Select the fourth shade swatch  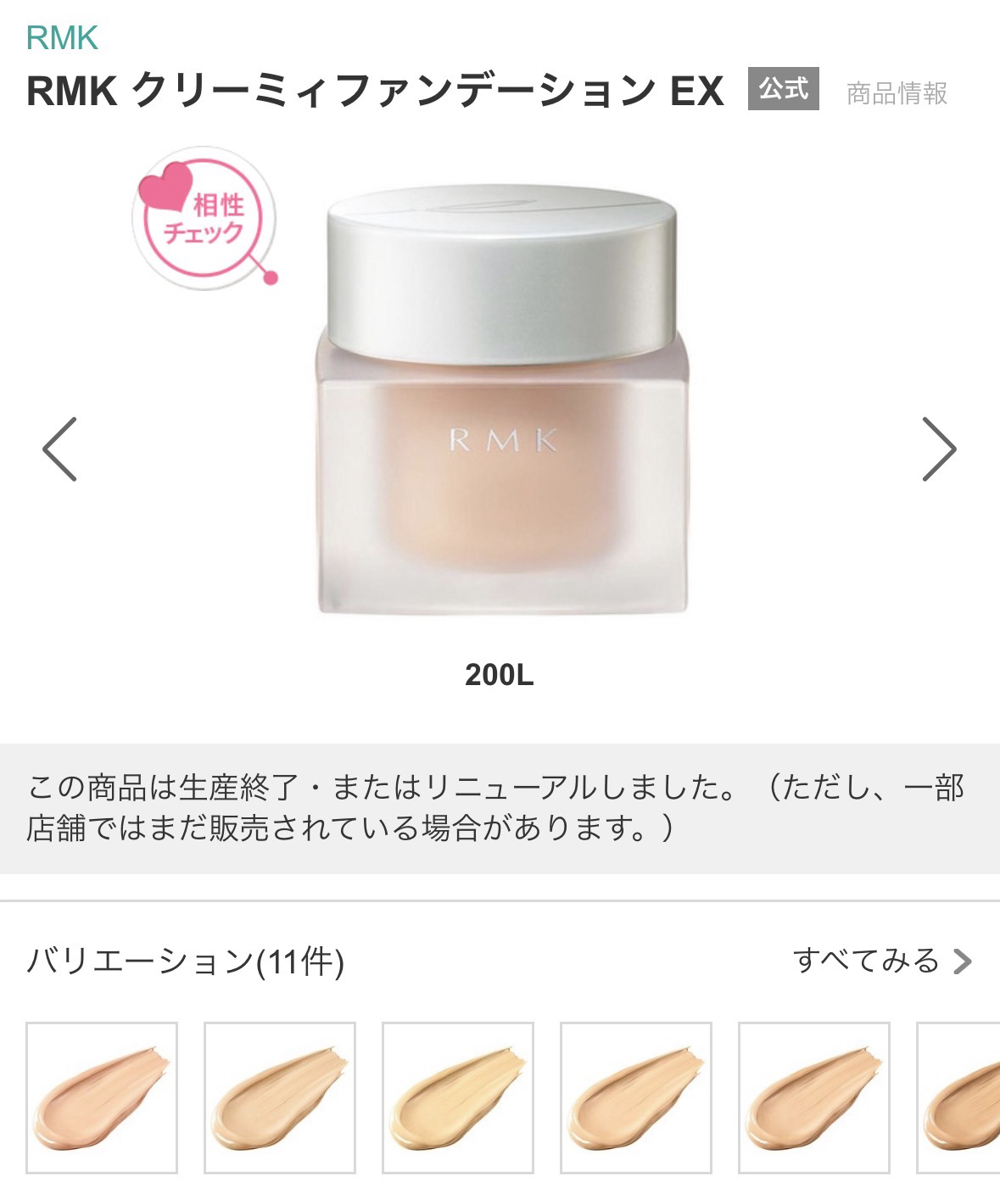click(x=636, y=1098)
